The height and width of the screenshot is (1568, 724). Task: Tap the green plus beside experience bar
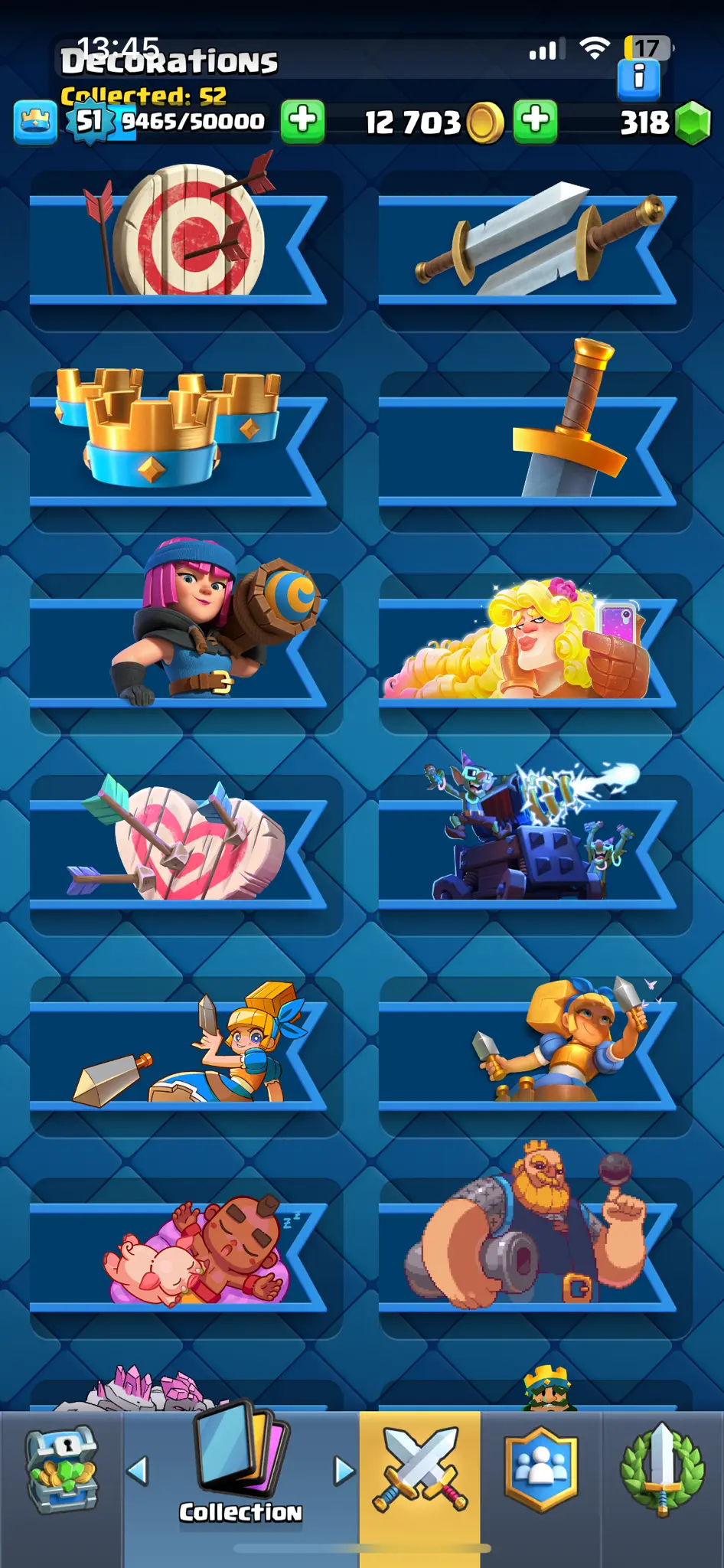click(303, 121)
